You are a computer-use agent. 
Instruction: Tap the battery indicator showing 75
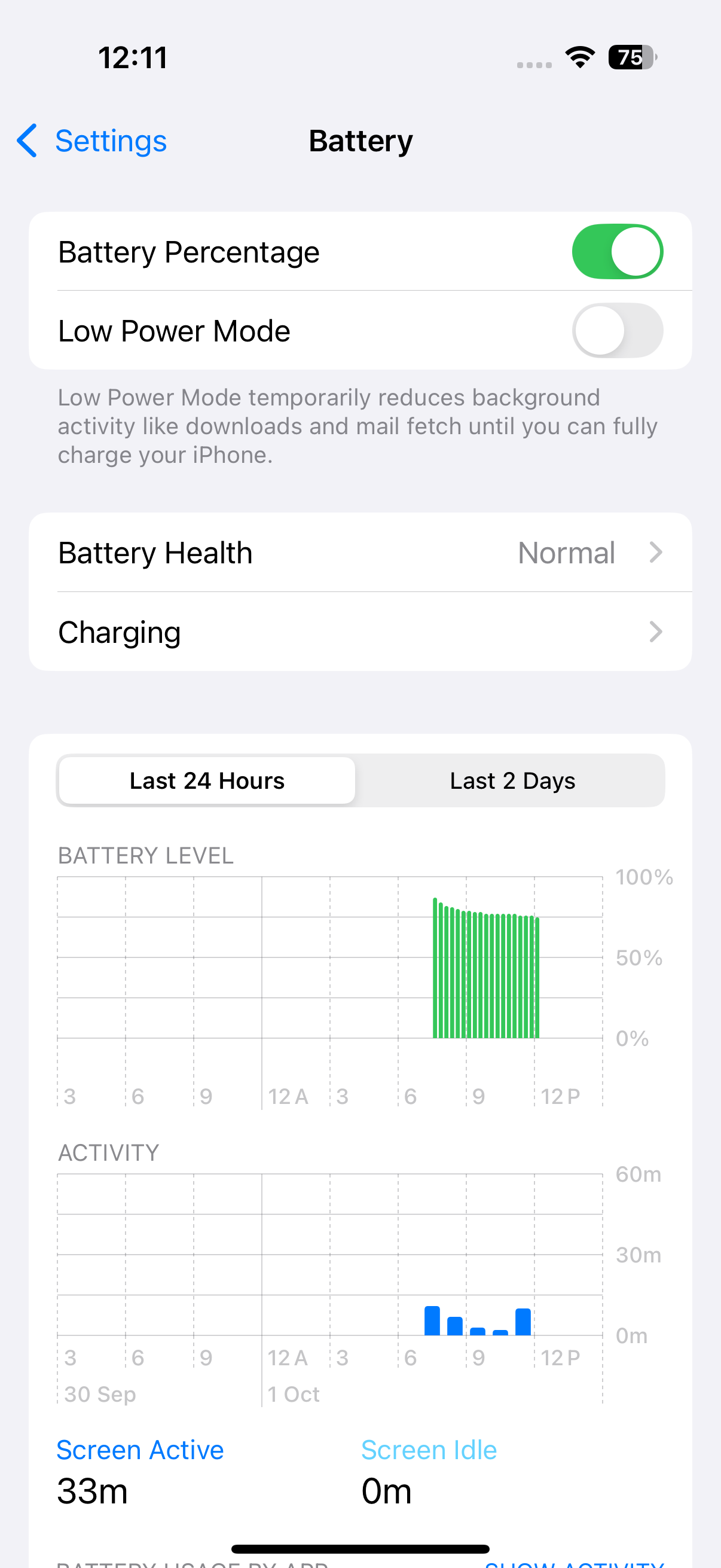tap(630, 57)
